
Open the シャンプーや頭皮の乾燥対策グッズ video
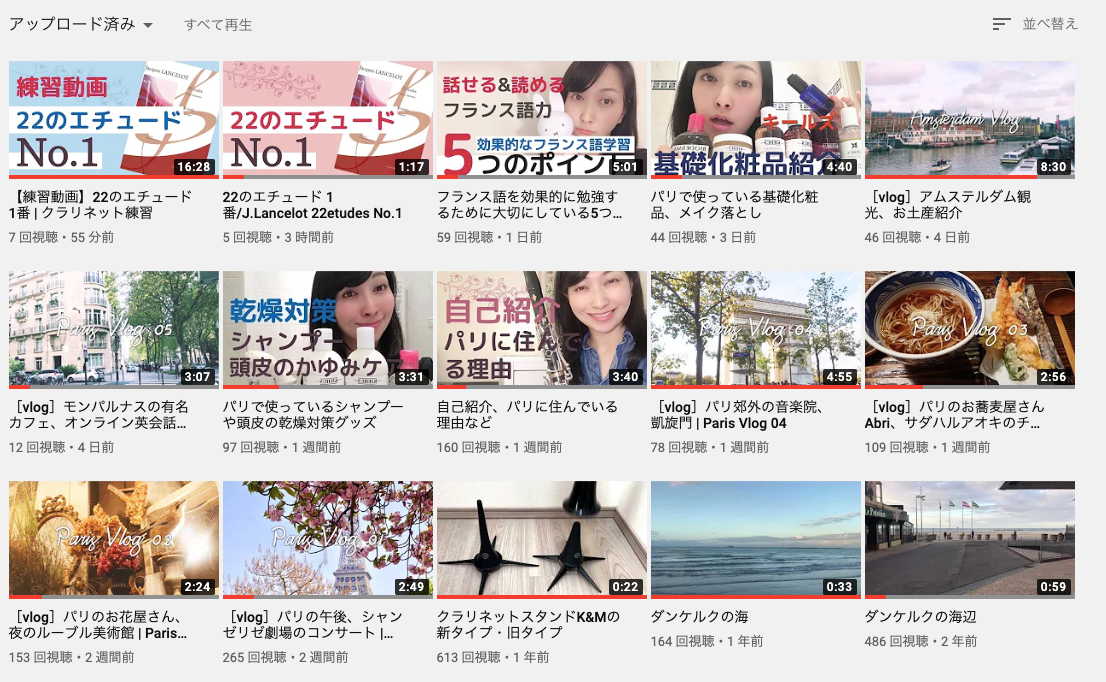tap(327, 329)
